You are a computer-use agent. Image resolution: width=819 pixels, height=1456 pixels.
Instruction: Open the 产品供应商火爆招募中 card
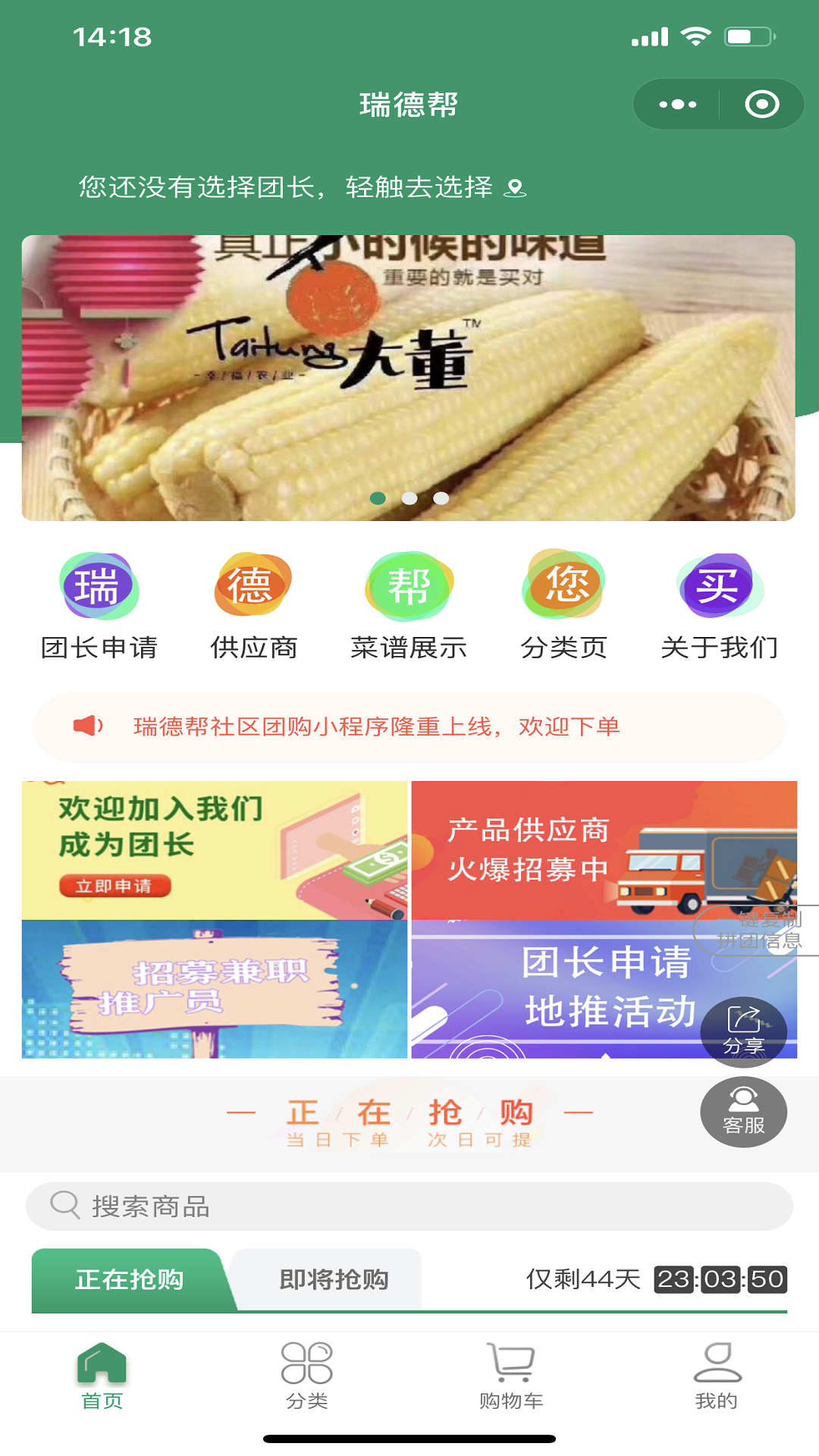[604, 850]
